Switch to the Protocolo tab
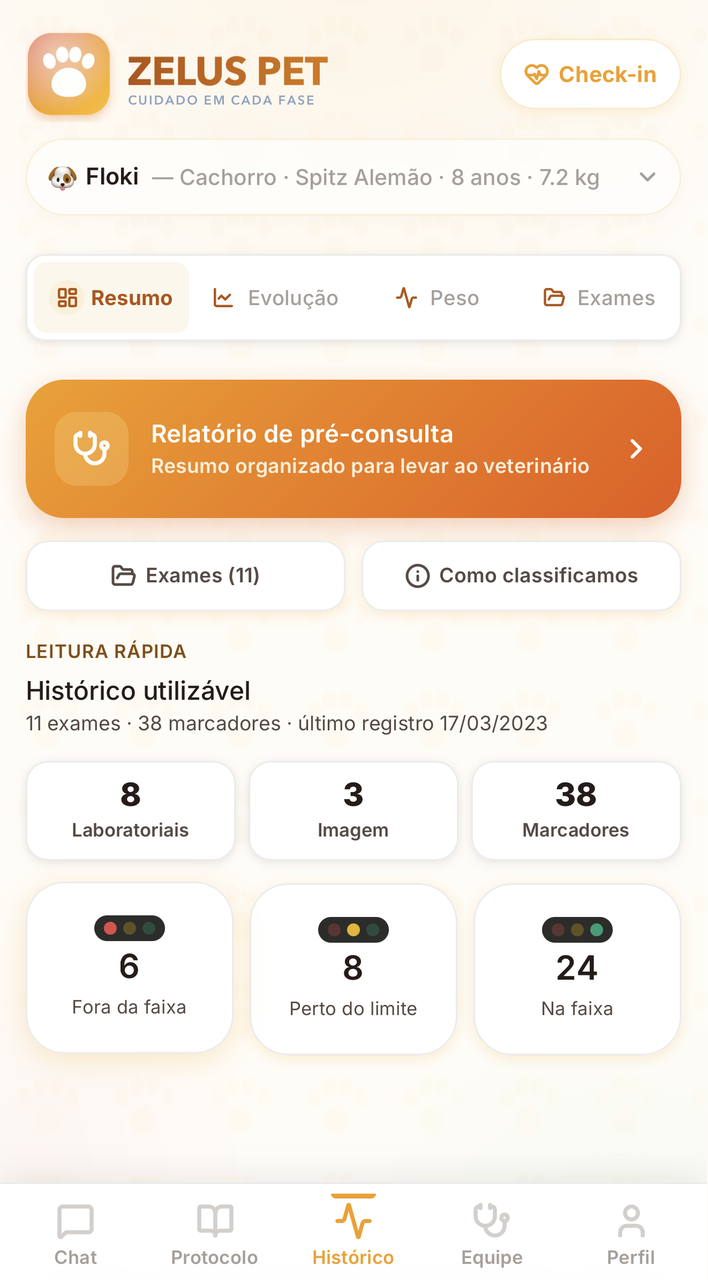The width and height of the screenshot is (708, 1280). tap(214, 1234)
